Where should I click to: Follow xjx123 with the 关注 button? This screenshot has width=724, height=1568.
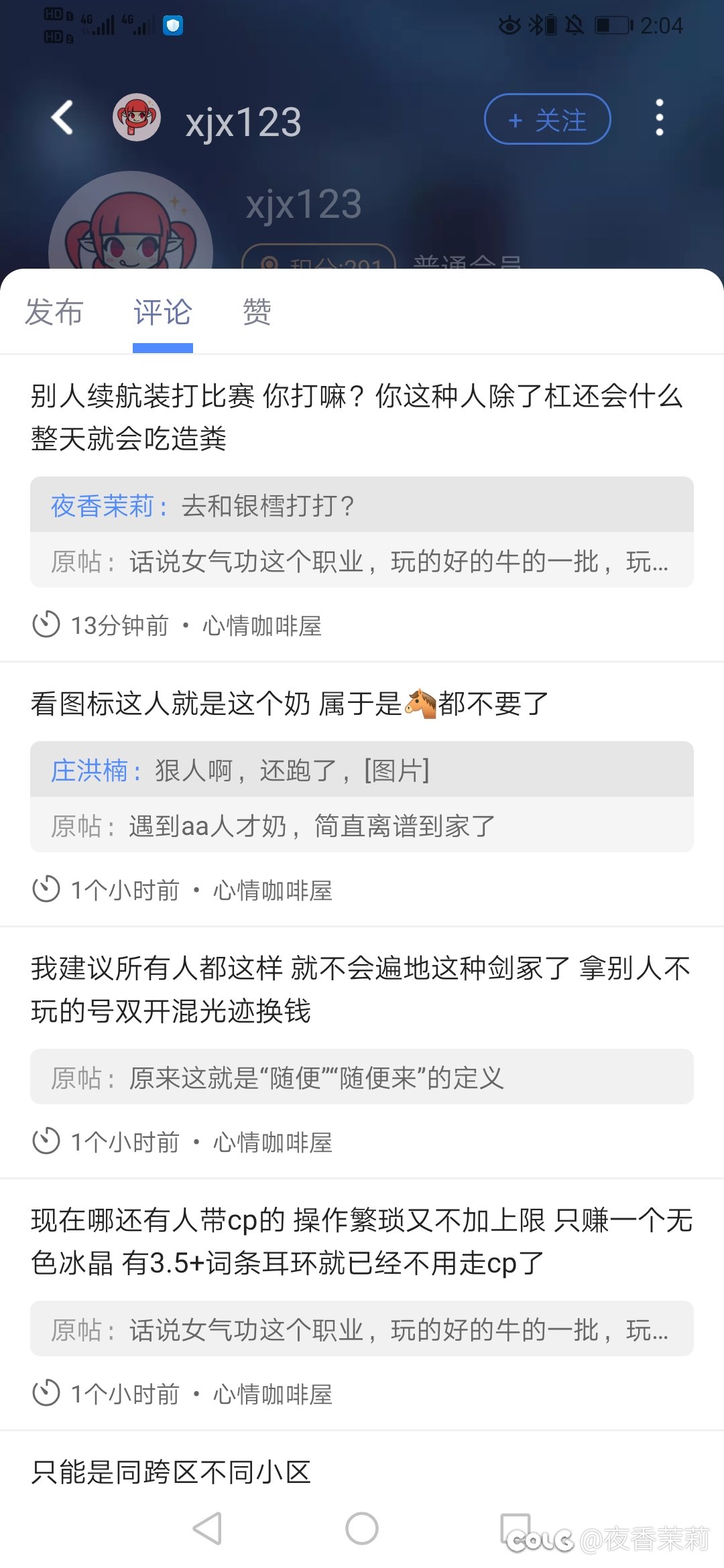pos(547,119)
